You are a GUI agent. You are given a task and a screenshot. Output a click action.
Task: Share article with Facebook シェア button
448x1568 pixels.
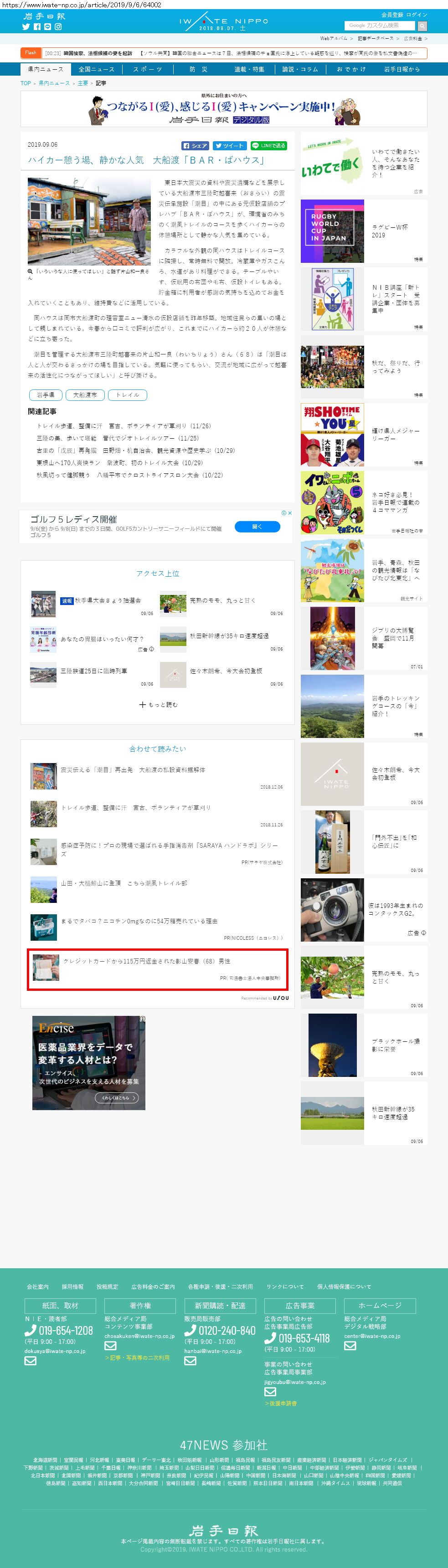point(195,145)
